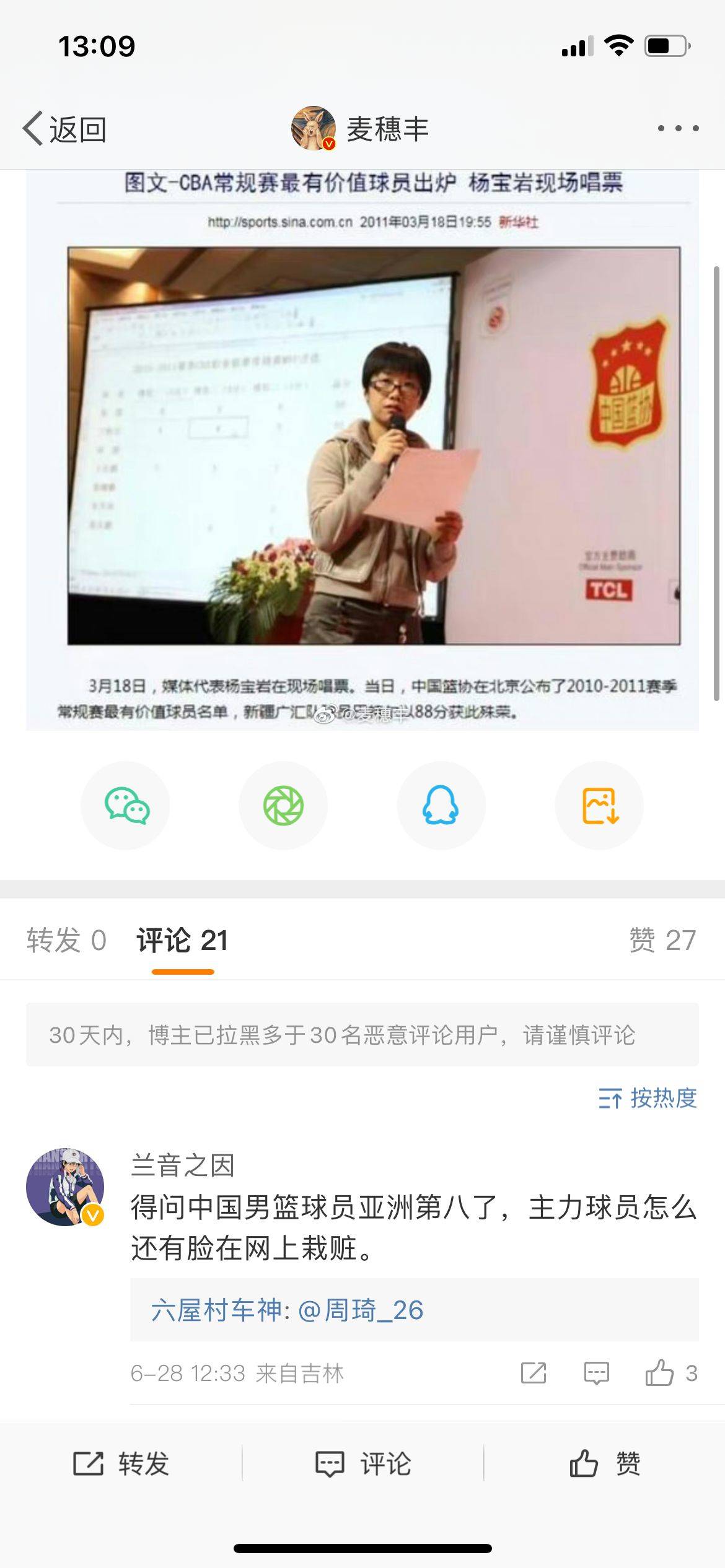Open the three-dot overflow menu
Image resolution: width=725 pixels, height=1568 pixels.
pyautogui.click(x=678, y=129)
